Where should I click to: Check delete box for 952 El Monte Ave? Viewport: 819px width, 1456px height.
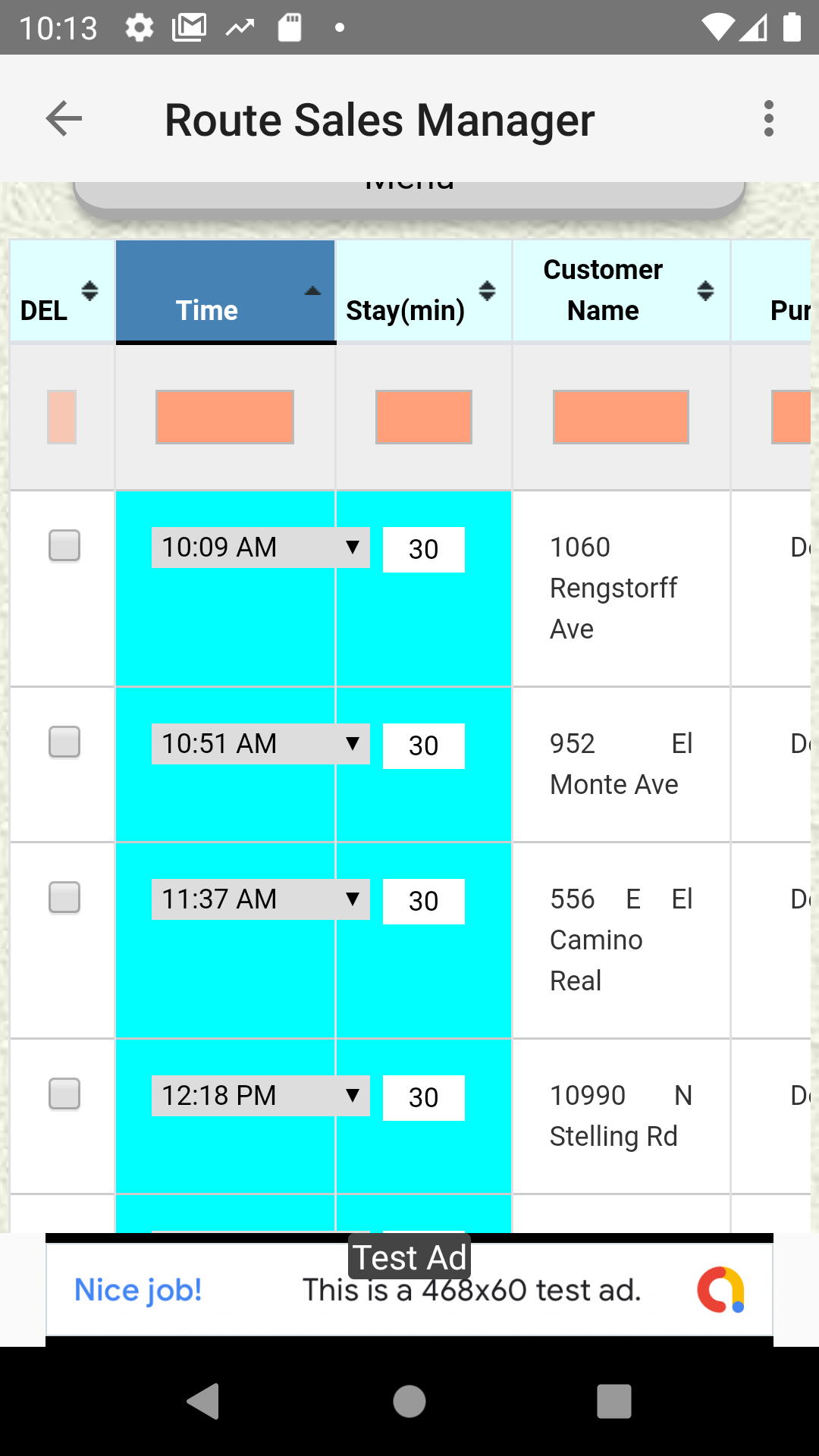pyautogui.click(x=64, y=742)
